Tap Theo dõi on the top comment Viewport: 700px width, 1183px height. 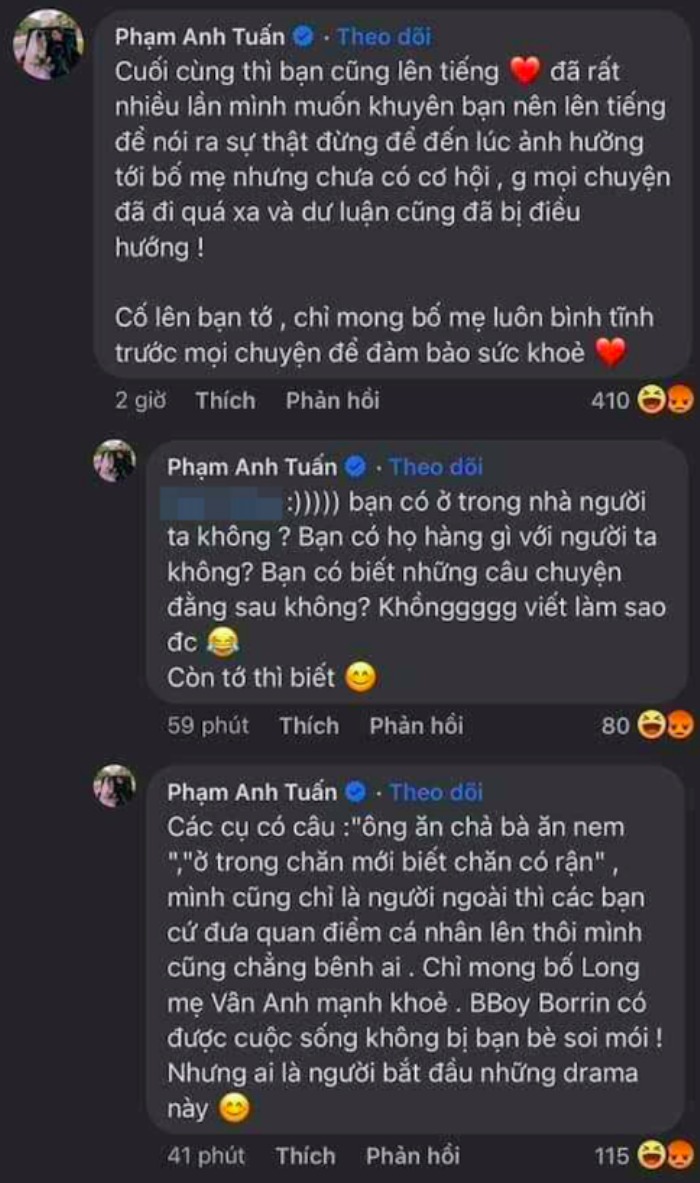384,37
